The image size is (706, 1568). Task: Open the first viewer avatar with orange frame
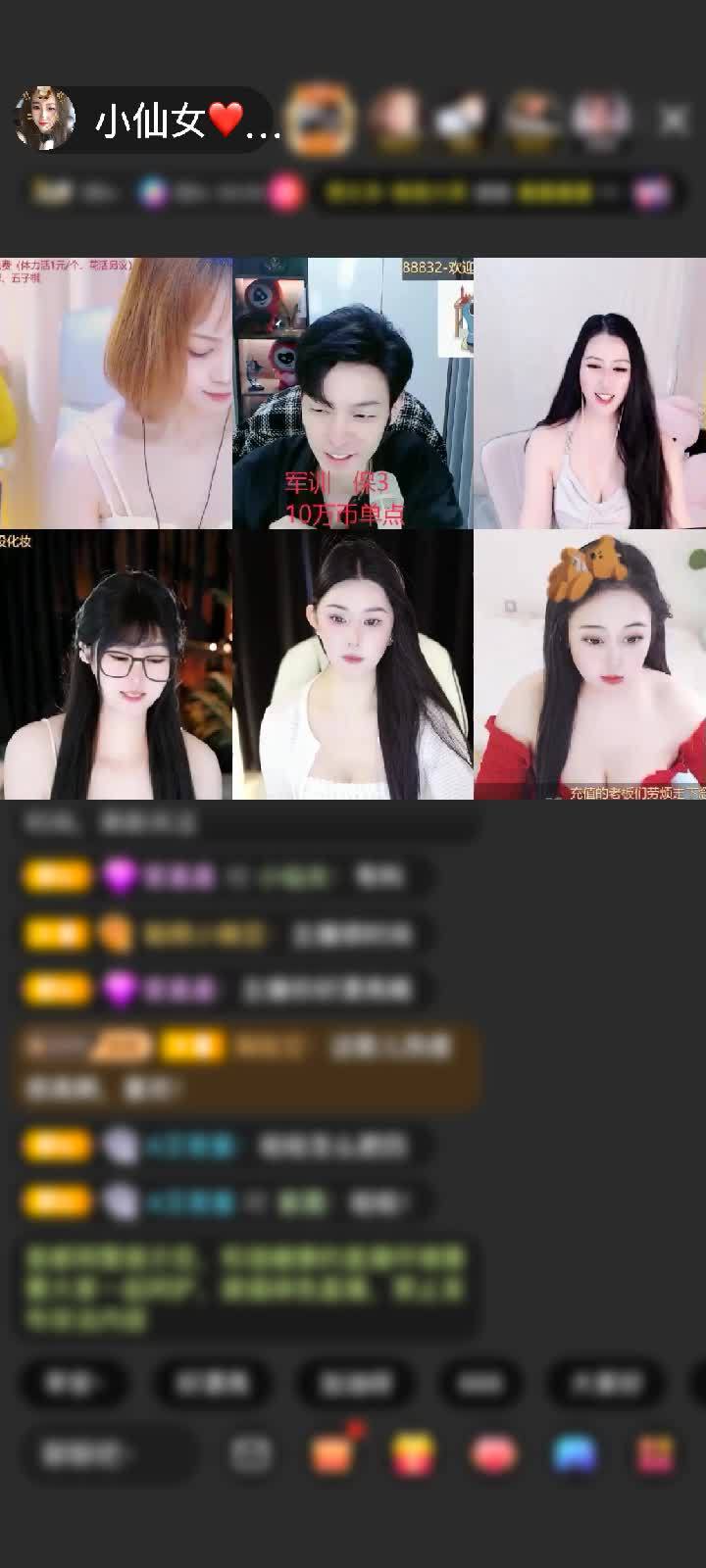coord(323,119)
